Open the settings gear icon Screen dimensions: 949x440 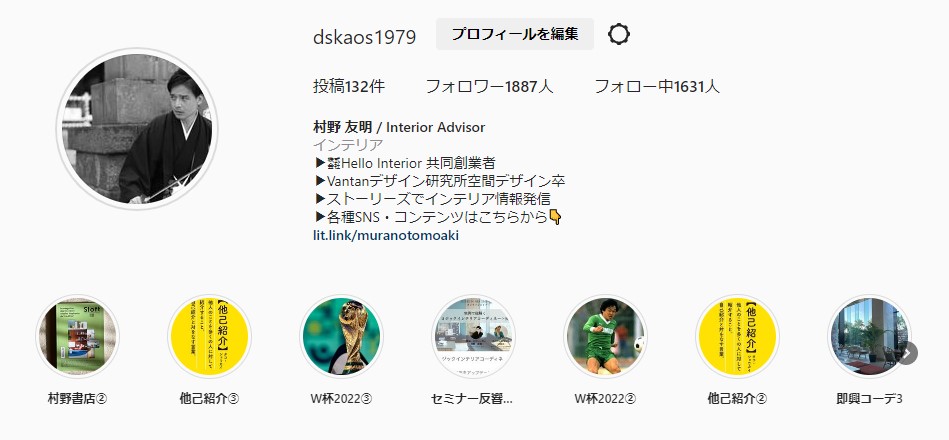(619, 35)
